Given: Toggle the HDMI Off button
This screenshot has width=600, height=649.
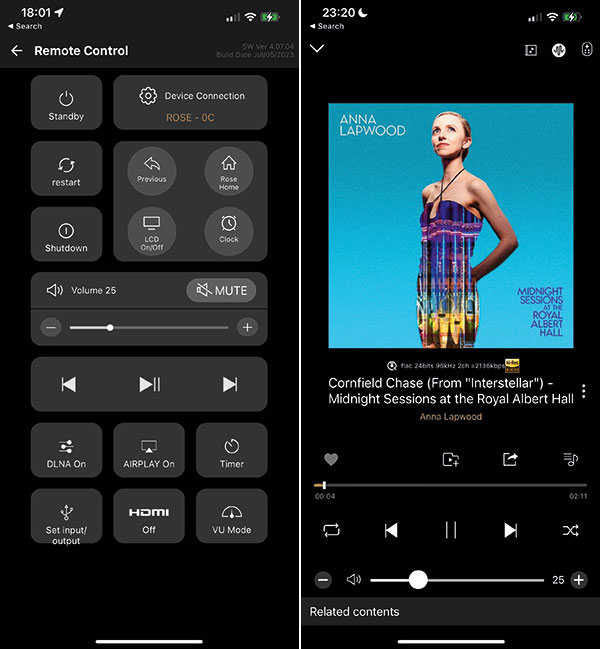Looking at the screenshot, I should point(149,516).
